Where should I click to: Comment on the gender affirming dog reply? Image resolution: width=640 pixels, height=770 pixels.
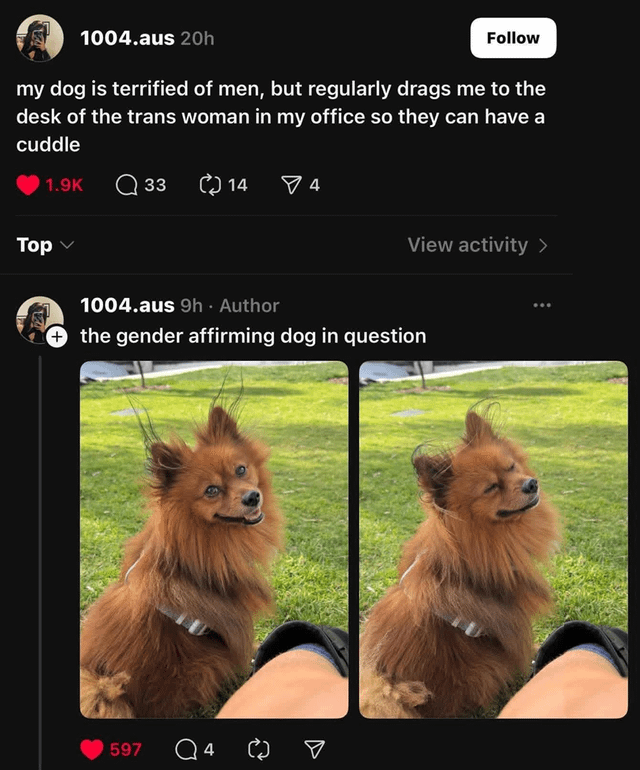pyautogui.click(x=186, y=748)
